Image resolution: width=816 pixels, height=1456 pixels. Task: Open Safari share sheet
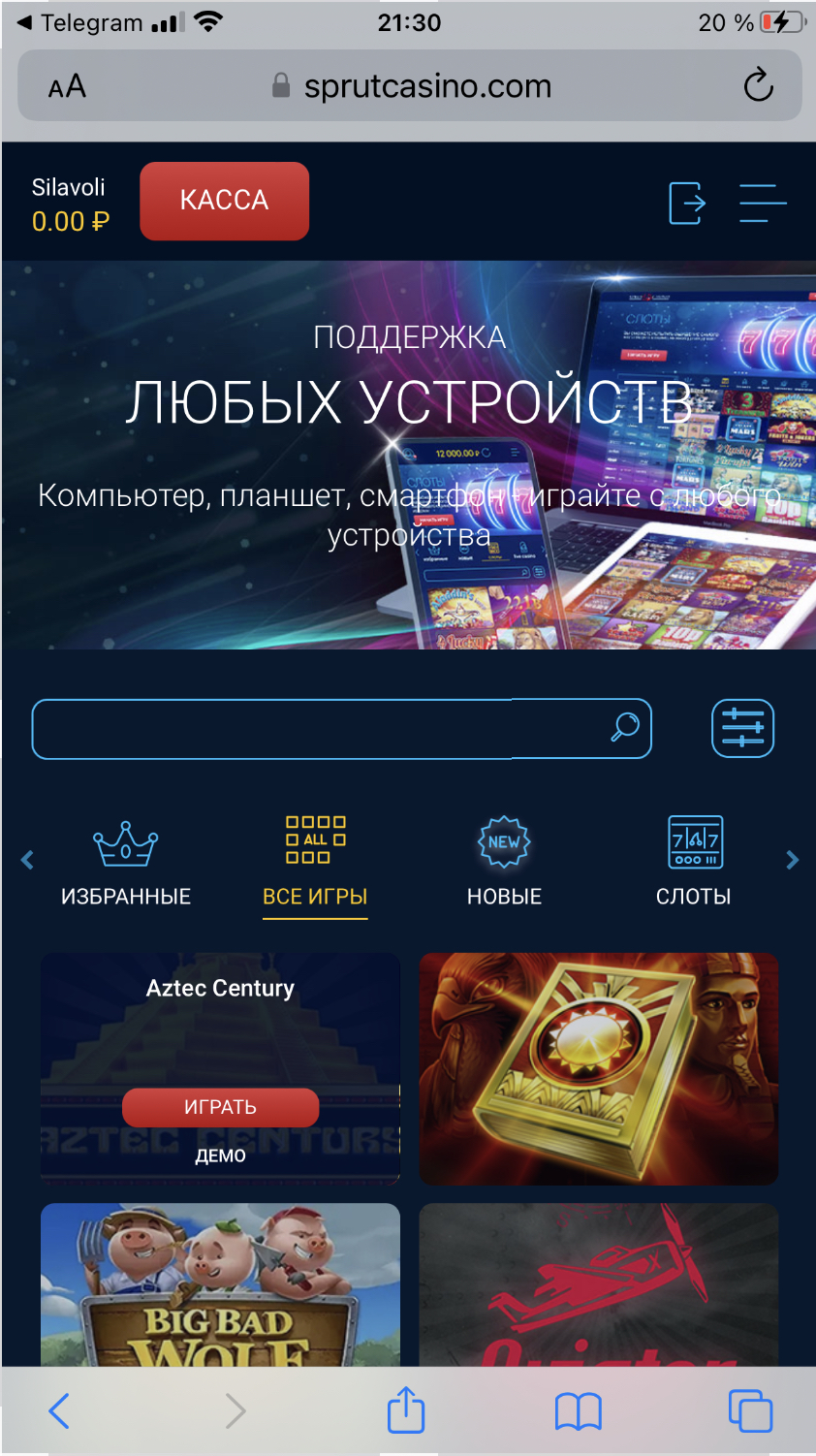click(x=406, y=1410)
